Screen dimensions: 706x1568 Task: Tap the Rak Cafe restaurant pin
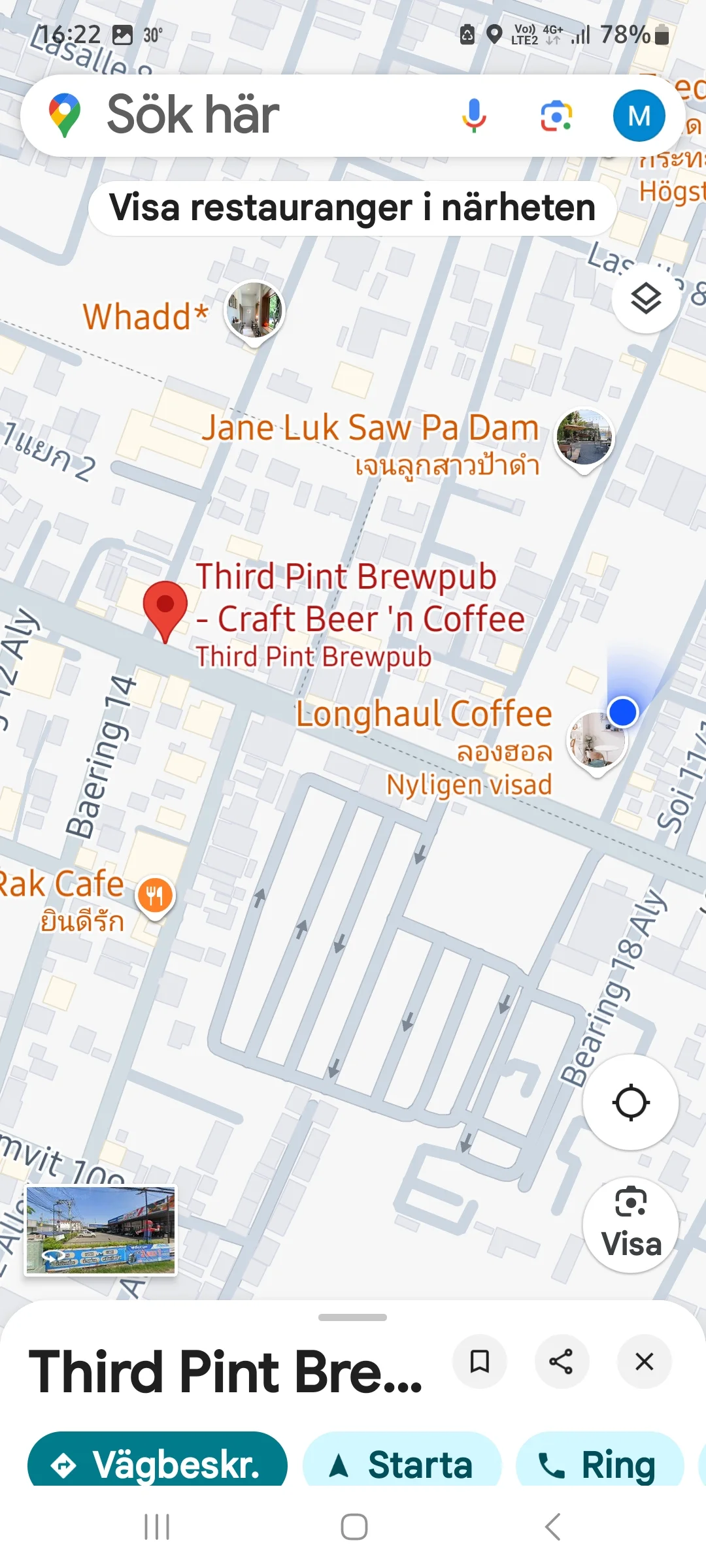[x=155, y=895]
